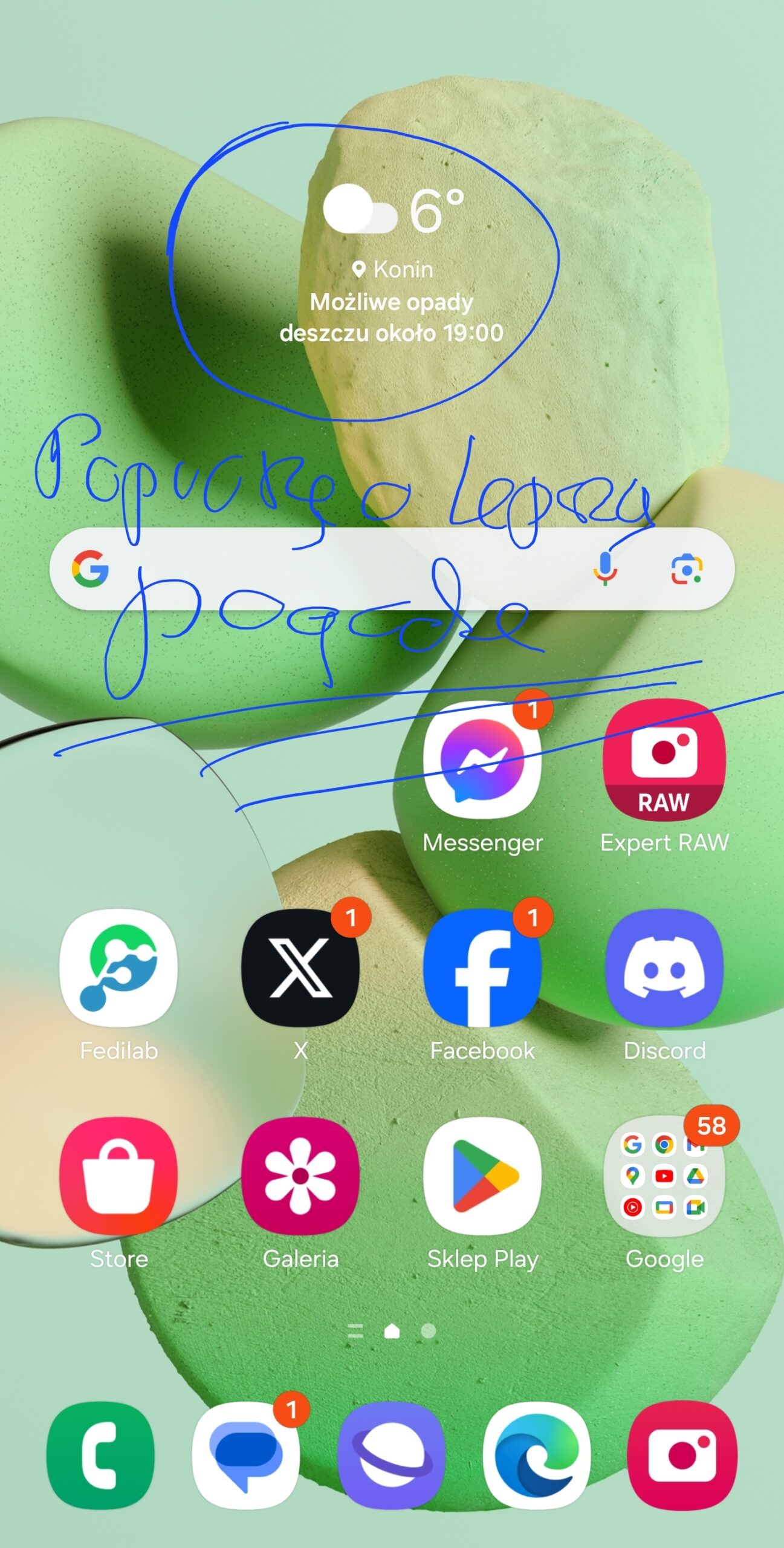Open Sklep Play store

[x=482, y=1176]
